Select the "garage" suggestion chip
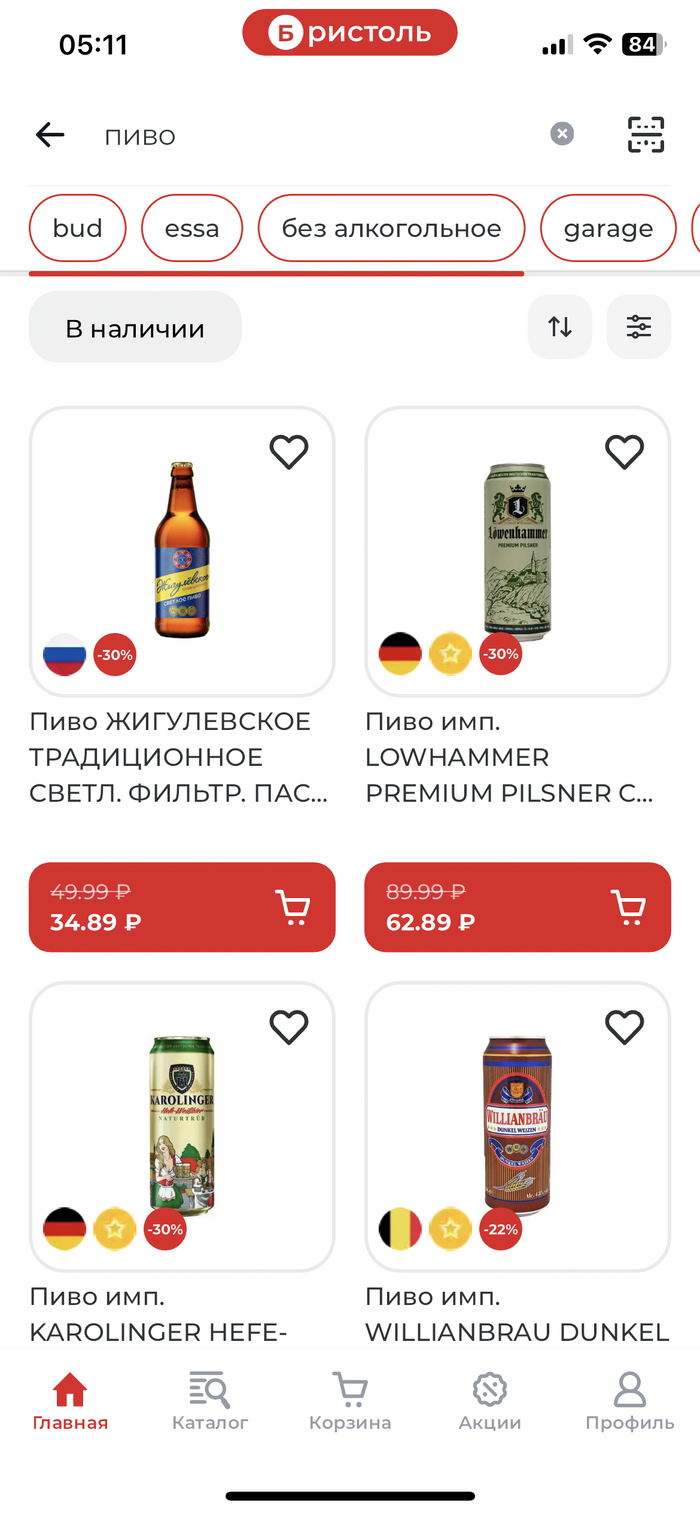700x1515 pixels. pos(608,228)
